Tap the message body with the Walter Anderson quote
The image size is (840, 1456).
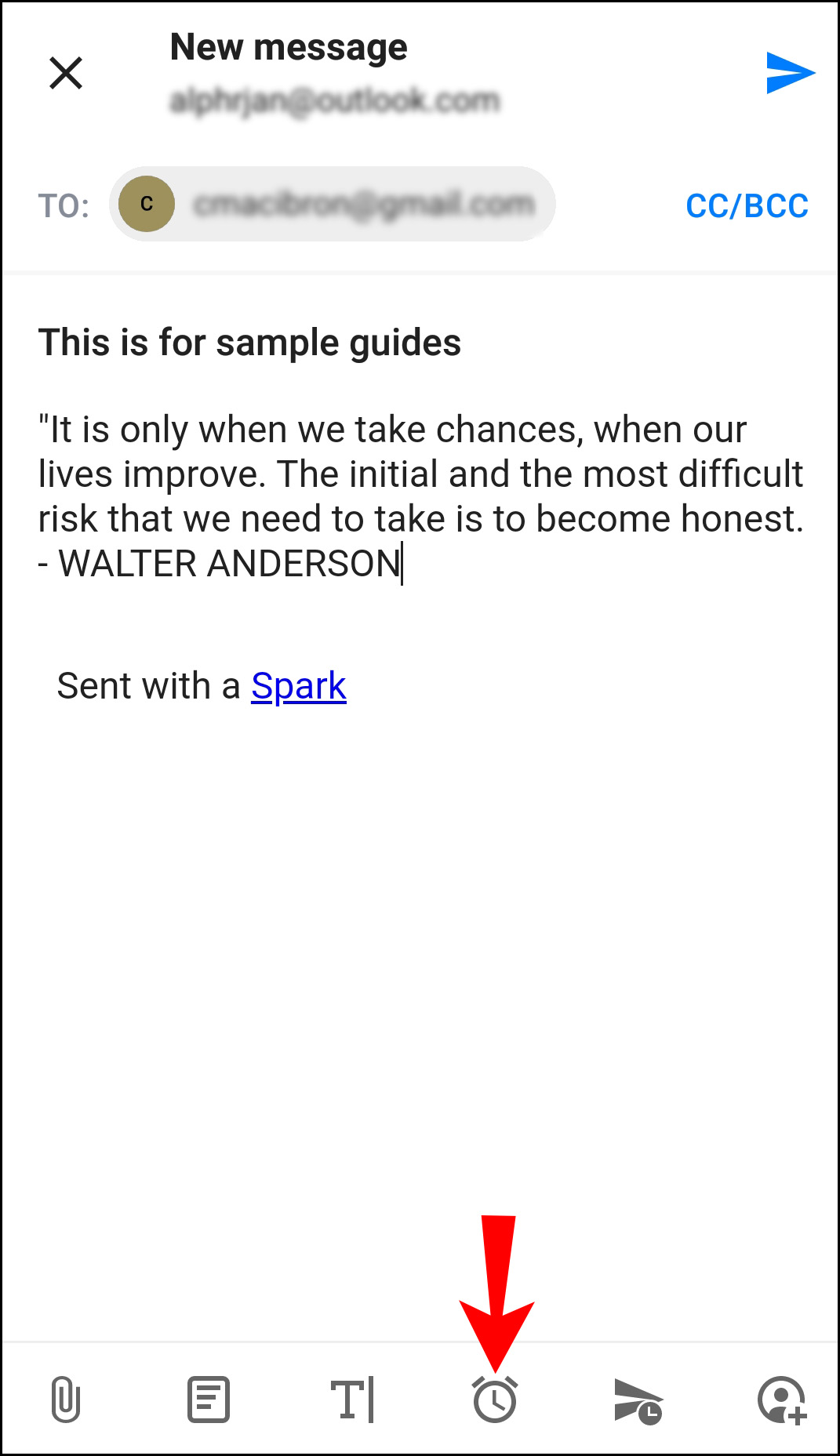click(x=420, y=496)
